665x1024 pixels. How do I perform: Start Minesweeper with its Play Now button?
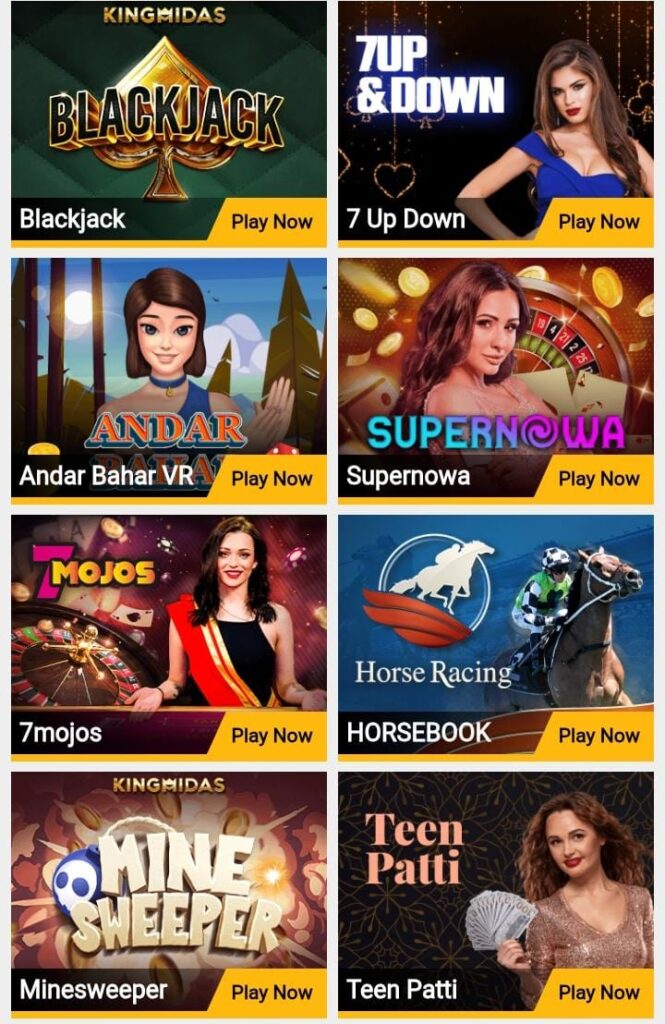coord(272,992)
